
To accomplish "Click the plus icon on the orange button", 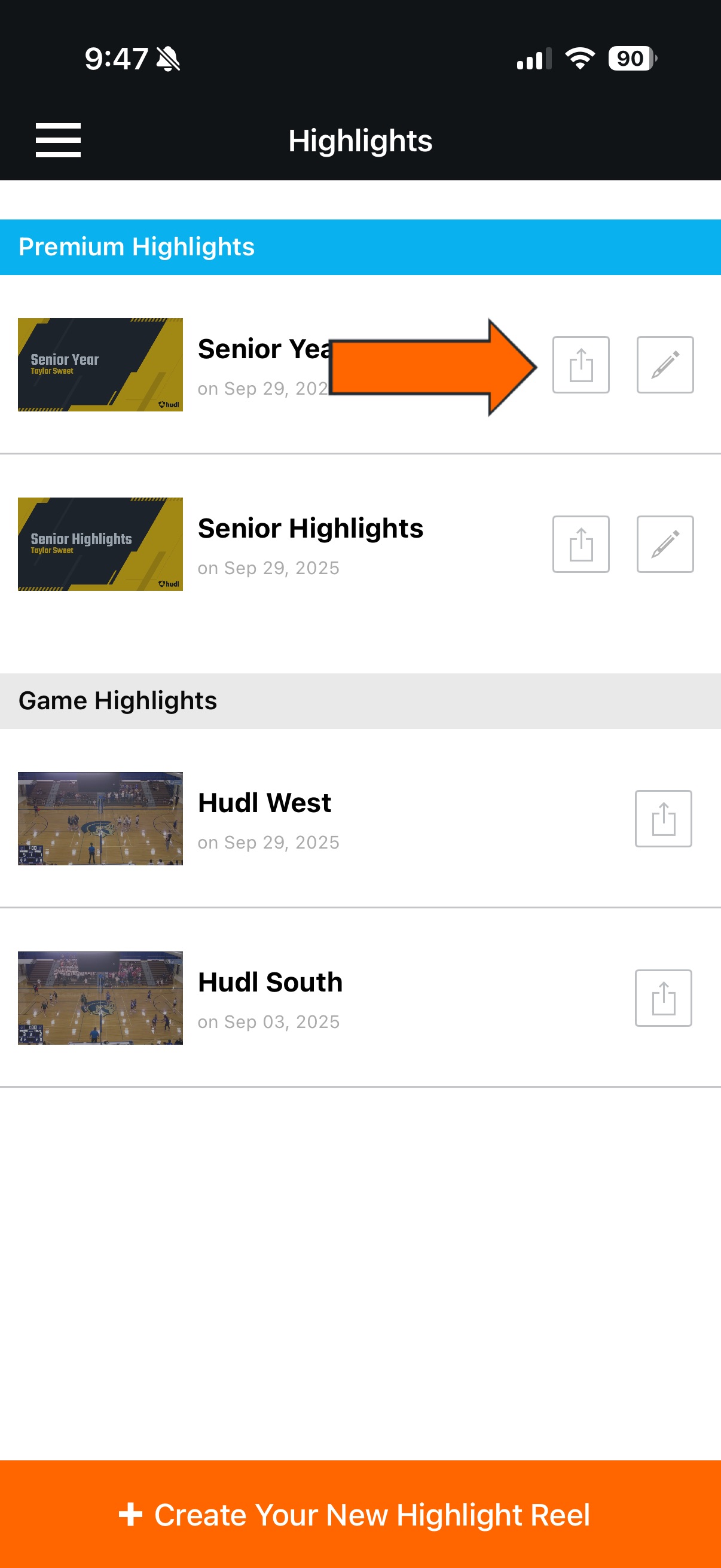I will click(130, 1515).
